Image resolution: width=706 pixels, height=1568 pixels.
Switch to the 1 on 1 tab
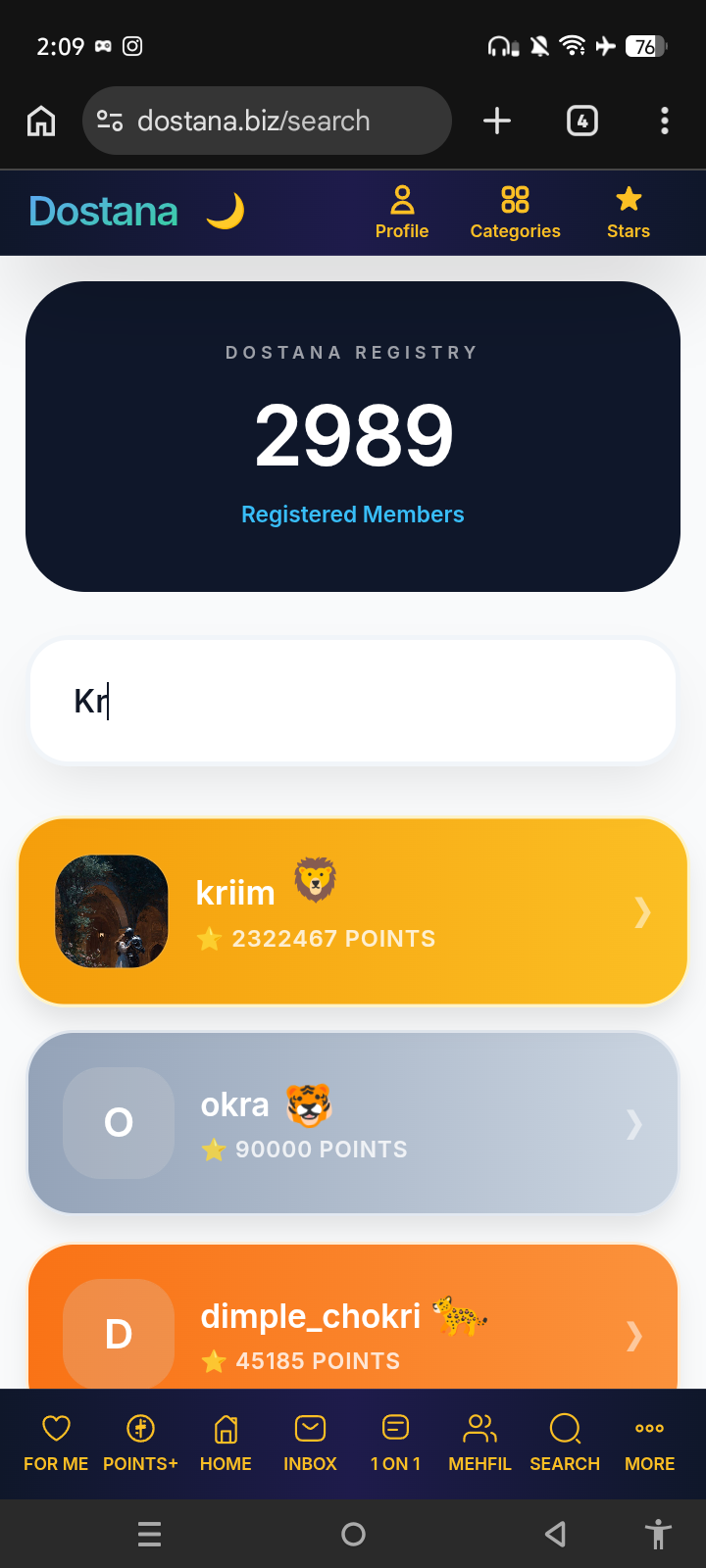395,1443
